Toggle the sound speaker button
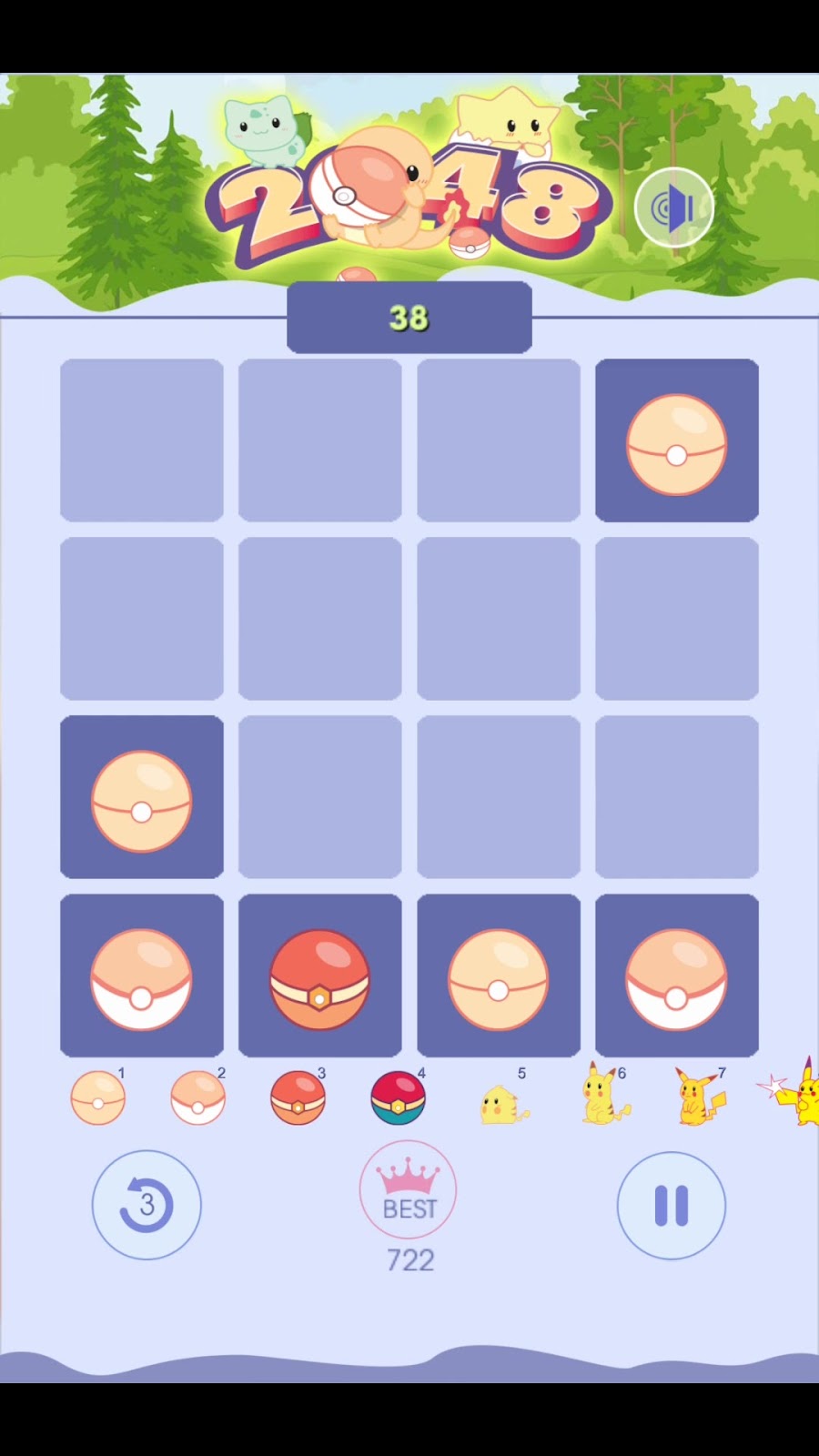The width and height of the screenshot is (819, 1456). 674,208
